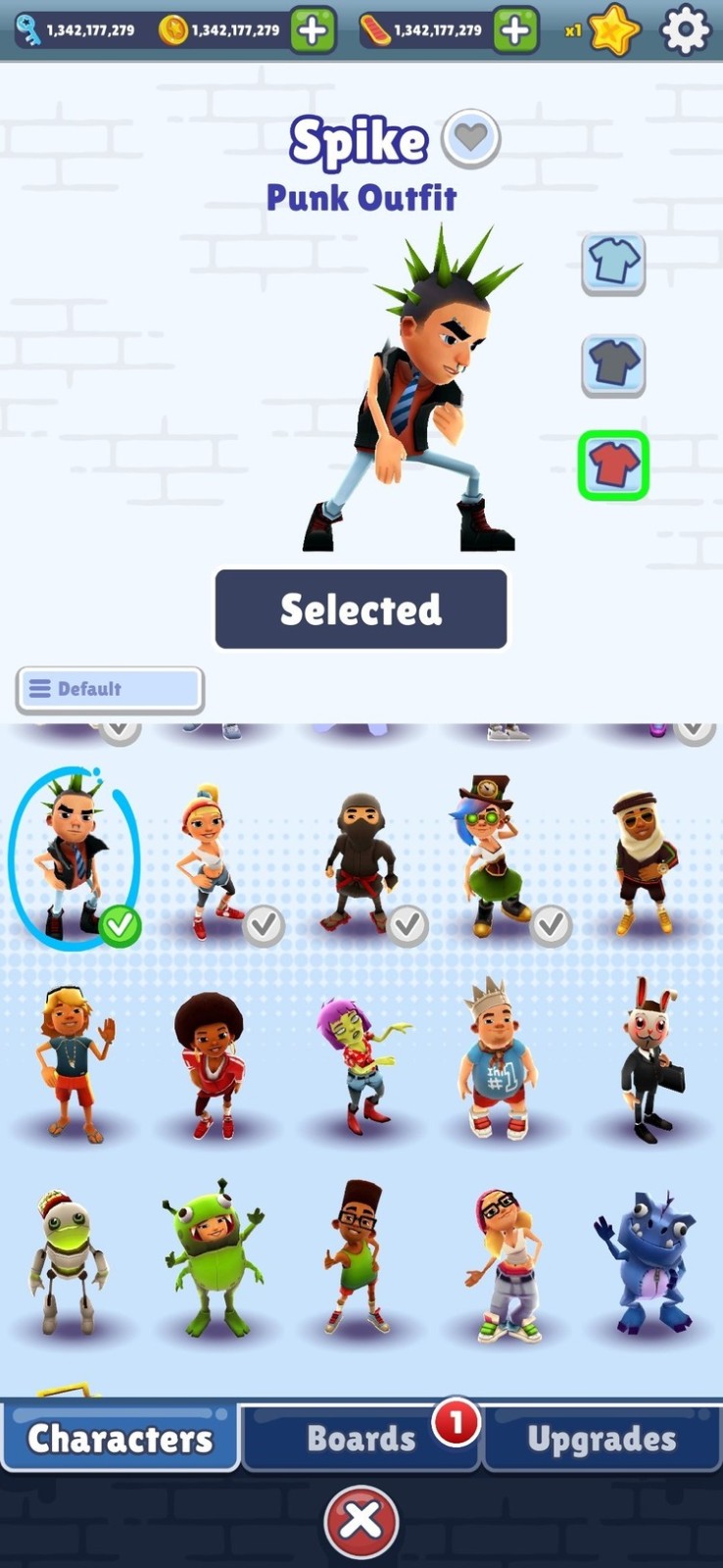Select the green zombie girl character
This screenshot has width=723, height=1568.
point(359,1065)
